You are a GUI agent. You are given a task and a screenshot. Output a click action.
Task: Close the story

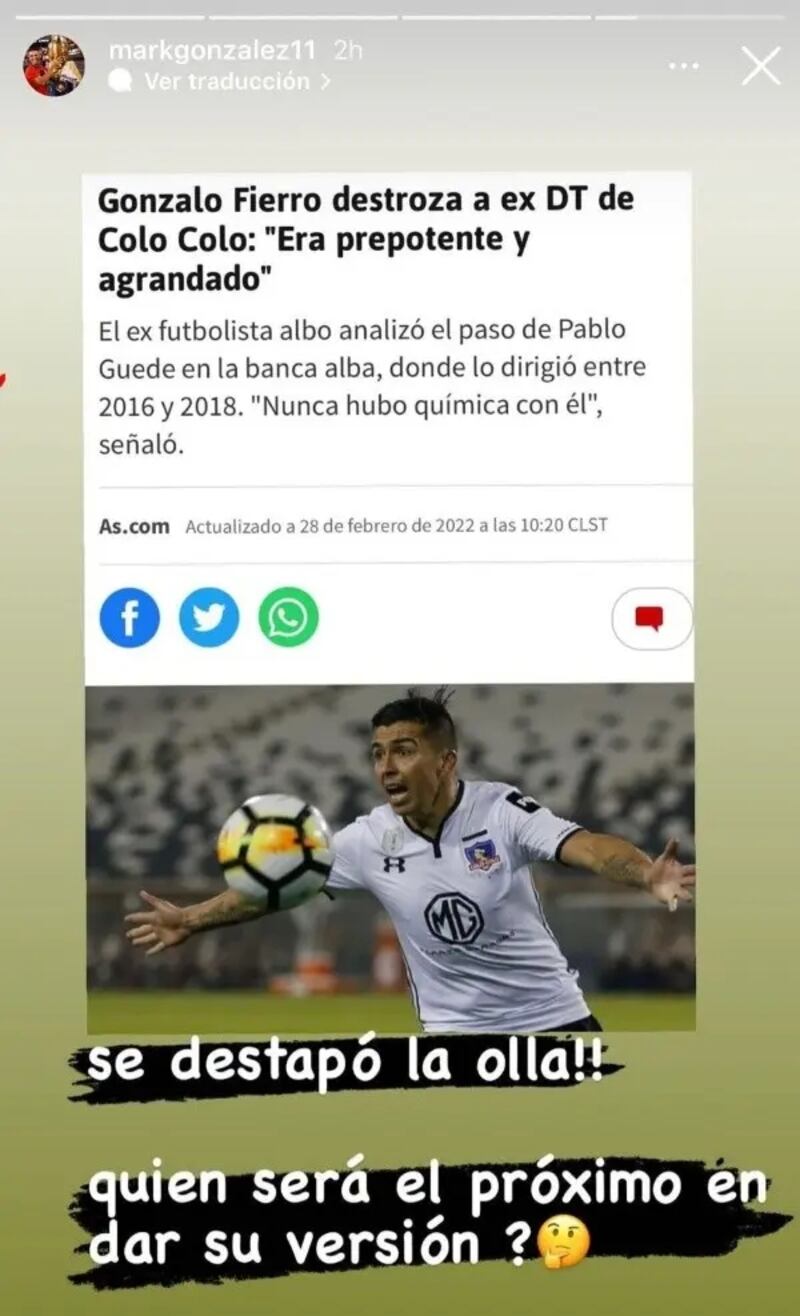tap(760, 66)
